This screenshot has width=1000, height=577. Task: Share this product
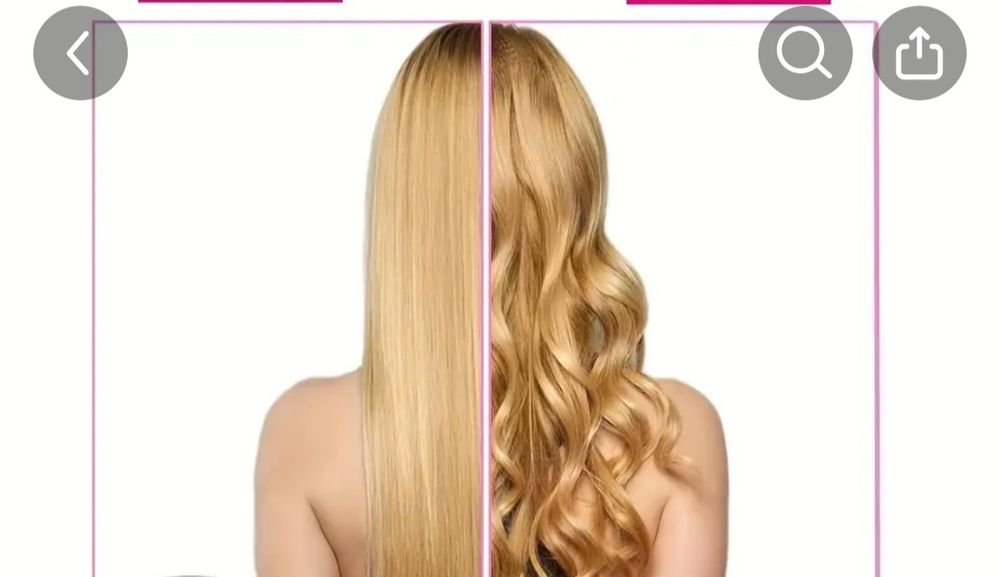919,53
